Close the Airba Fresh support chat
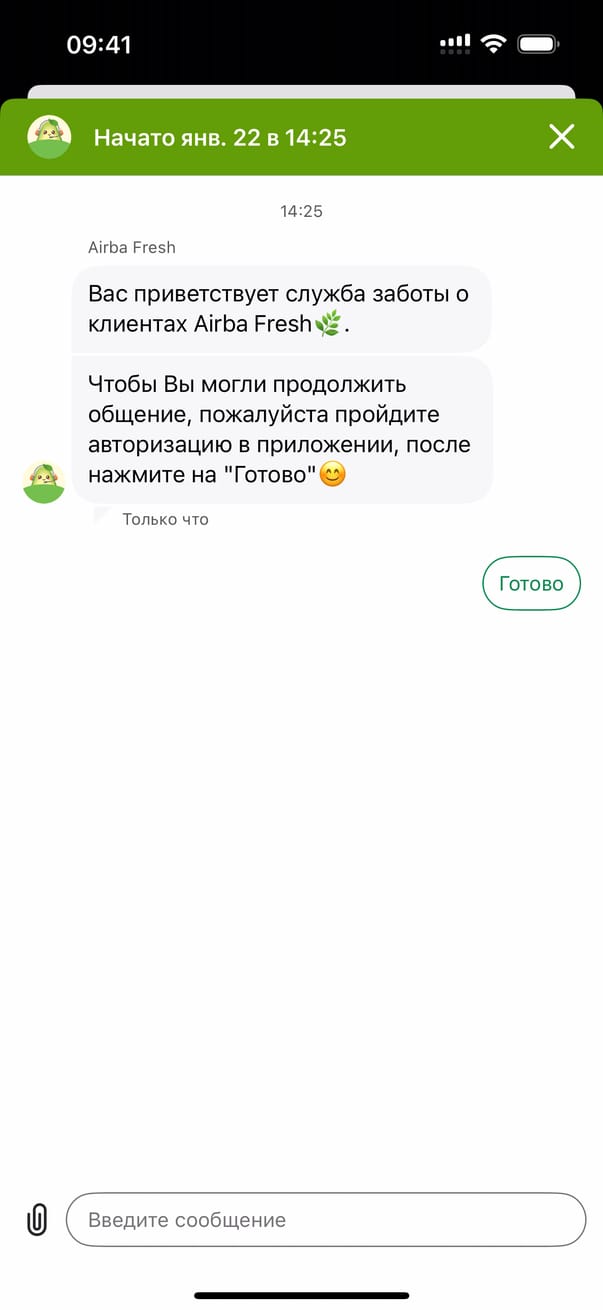The width and height of the screenshot is (603, 1310). click(562, 137)
